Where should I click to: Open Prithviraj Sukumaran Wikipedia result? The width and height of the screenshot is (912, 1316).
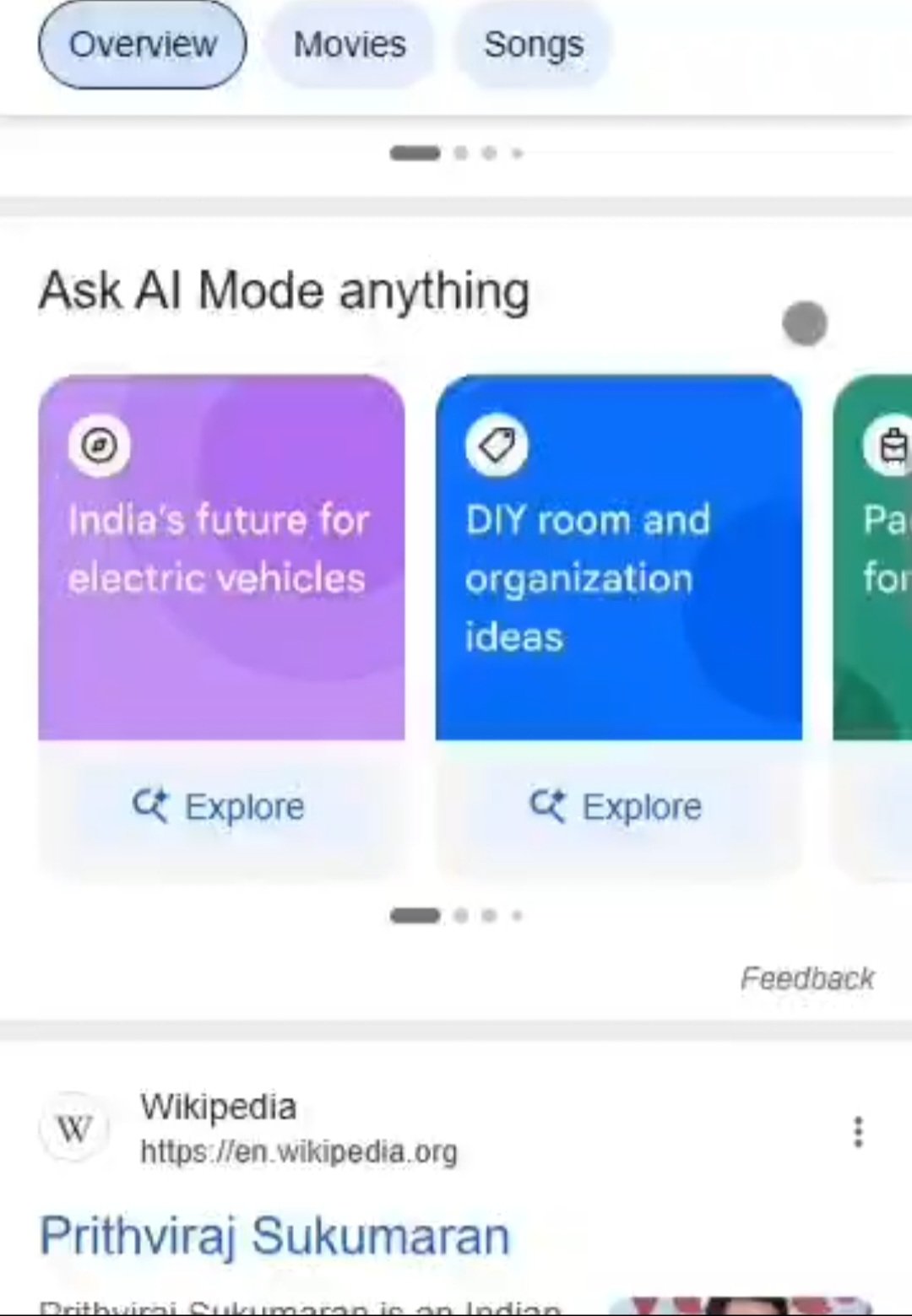[x=274, y=1236]
